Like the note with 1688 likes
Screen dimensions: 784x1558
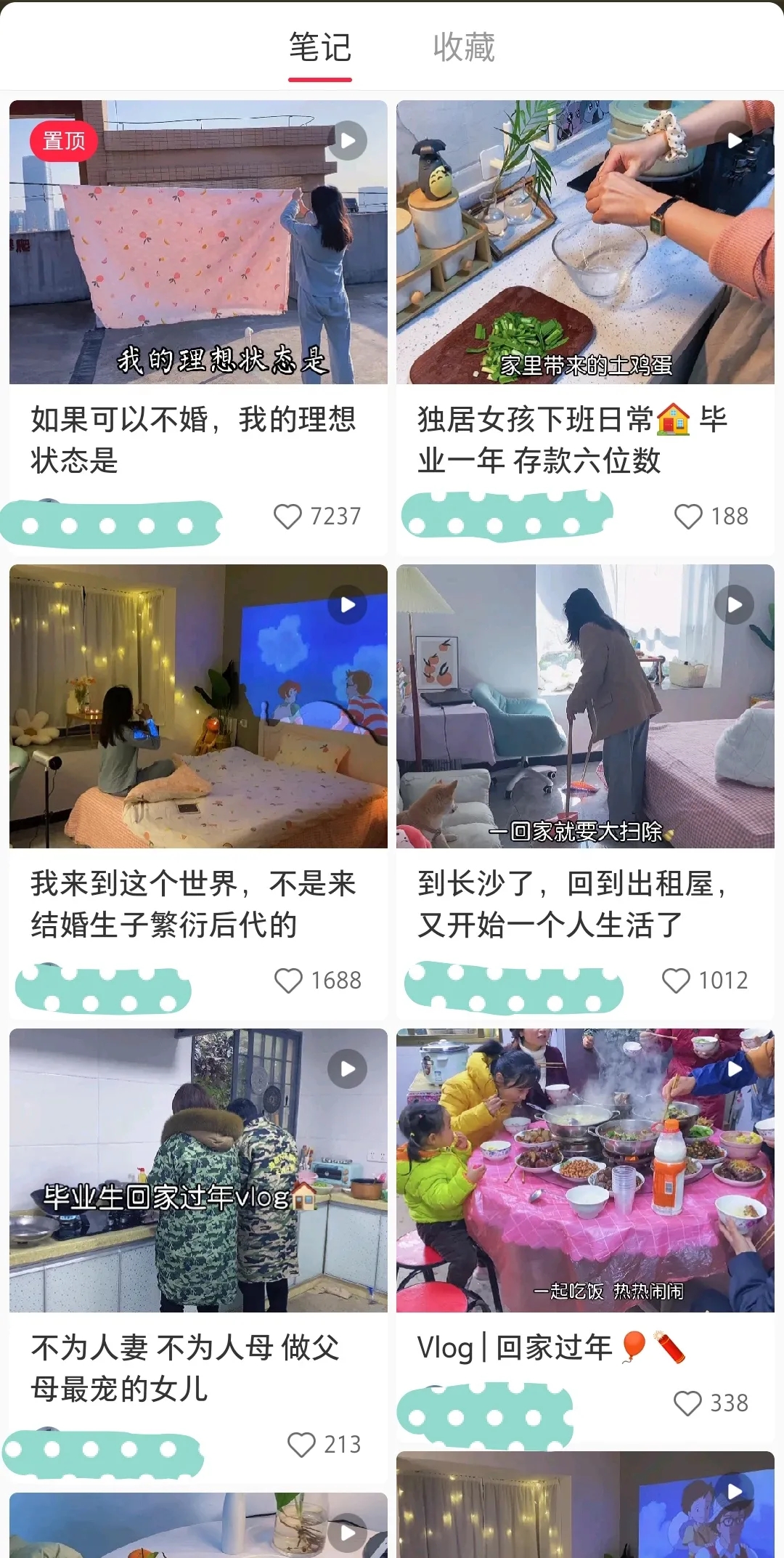(x=288, y=981)
